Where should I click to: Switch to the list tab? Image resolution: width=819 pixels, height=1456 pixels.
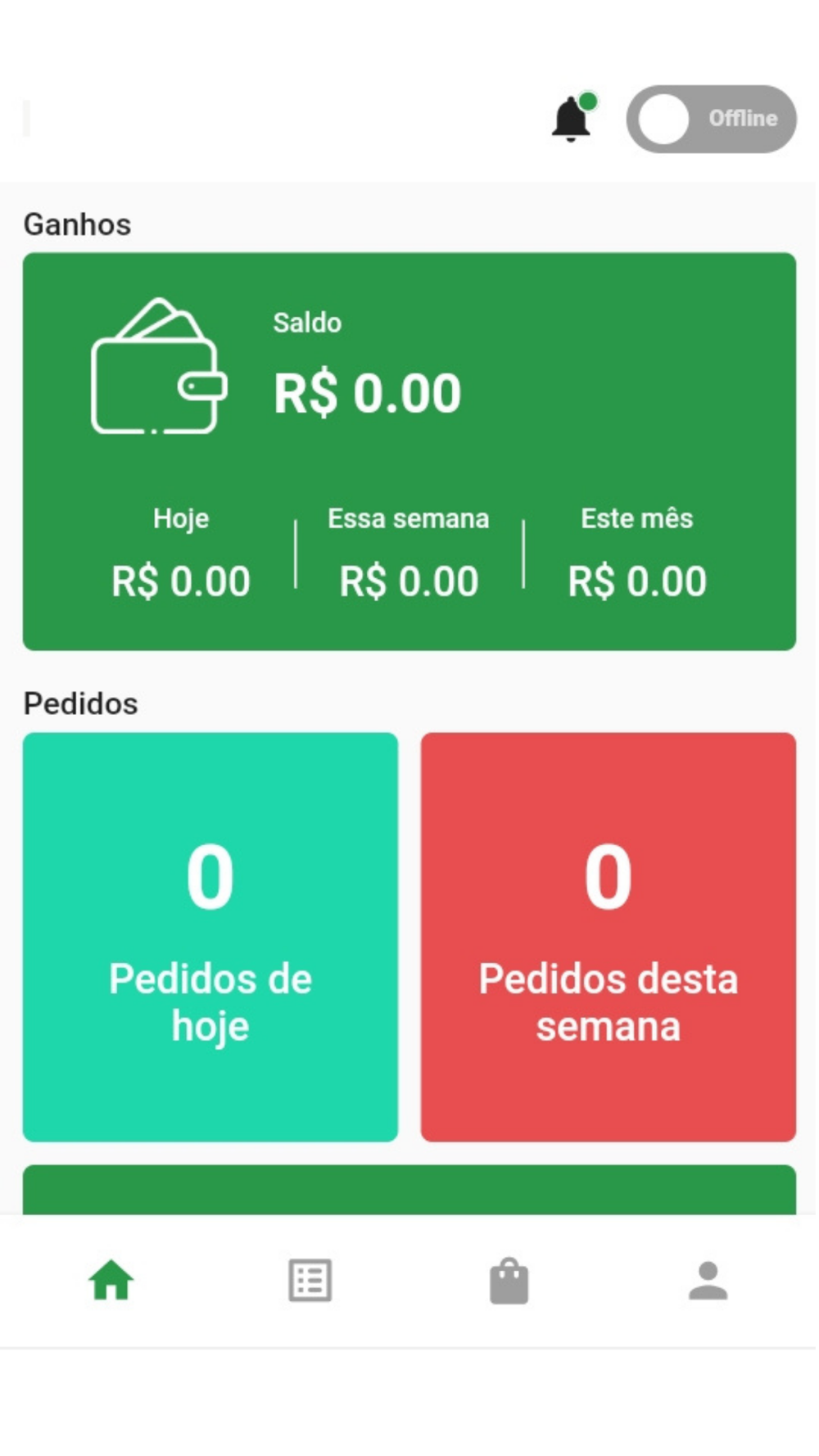click(x=310, y=1280)
